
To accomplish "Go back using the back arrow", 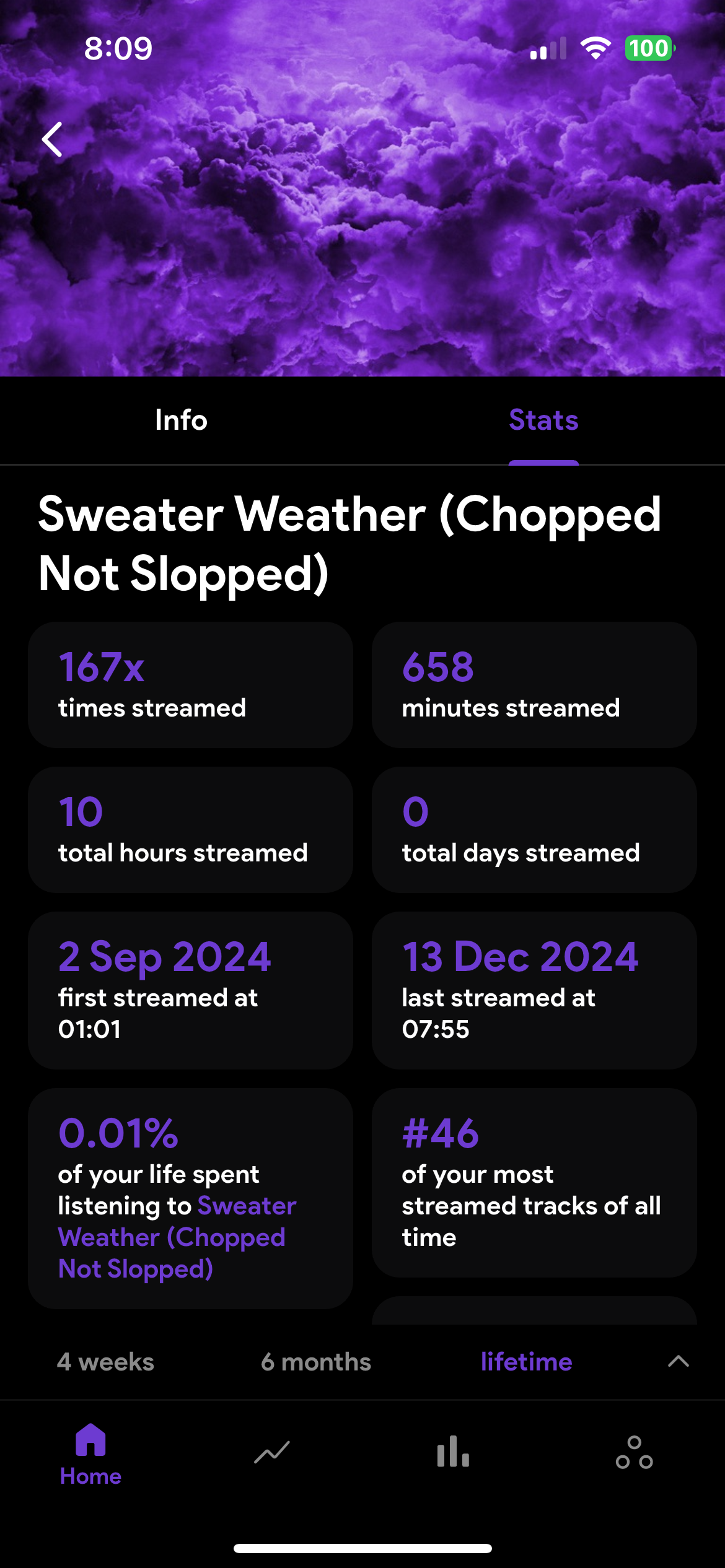I will [x=53, y=139].
